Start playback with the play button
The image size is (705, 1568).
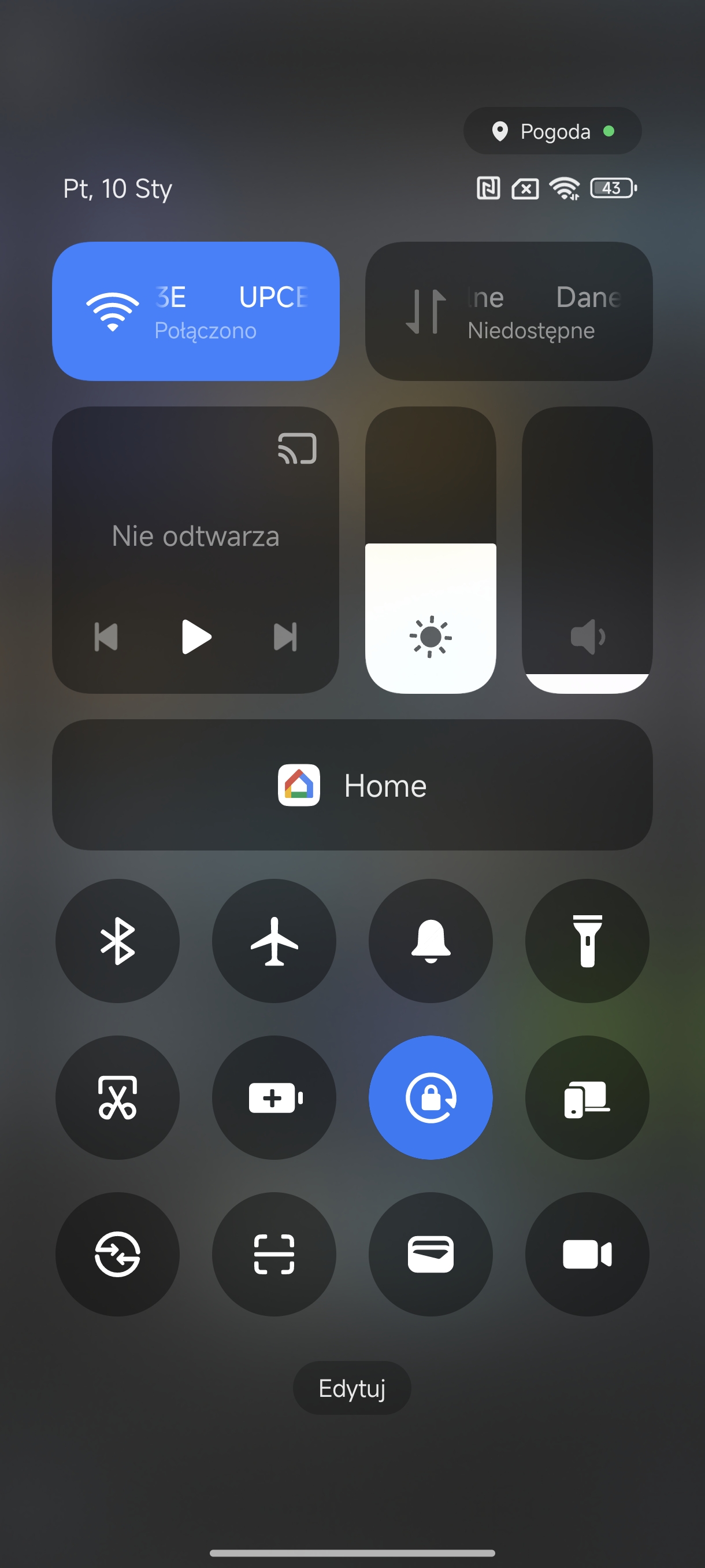click(x=196, y=637)
